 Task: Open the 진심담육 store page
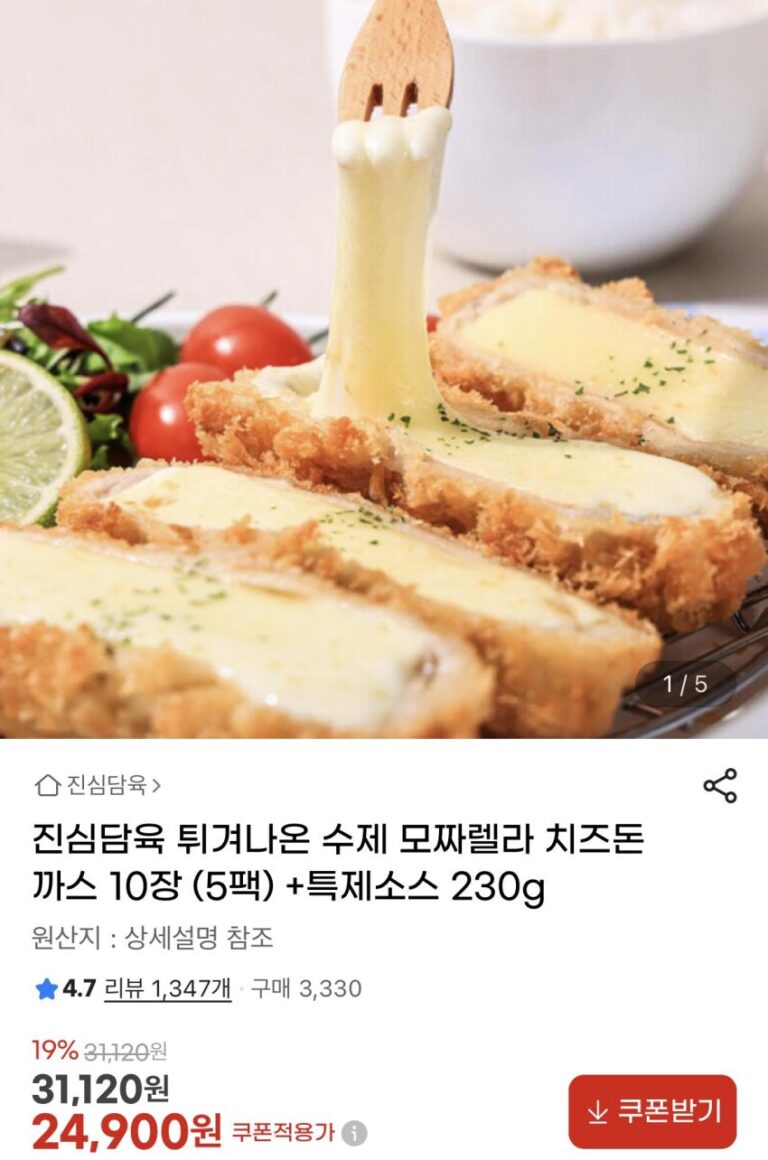[98, 785]
